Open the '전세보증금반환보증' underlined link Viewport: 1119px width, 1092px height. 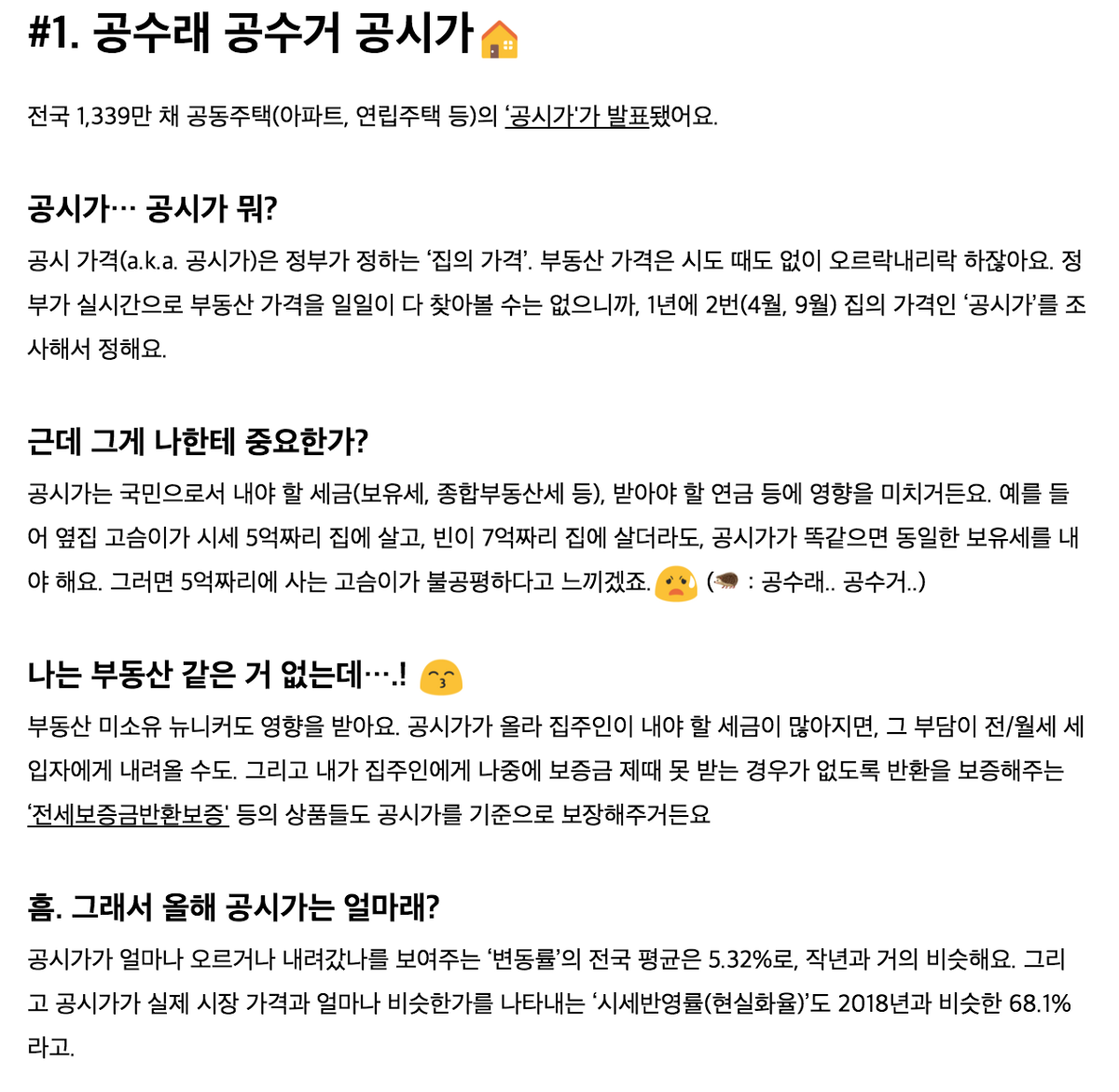pyautogui.click(x=129, y=815)
